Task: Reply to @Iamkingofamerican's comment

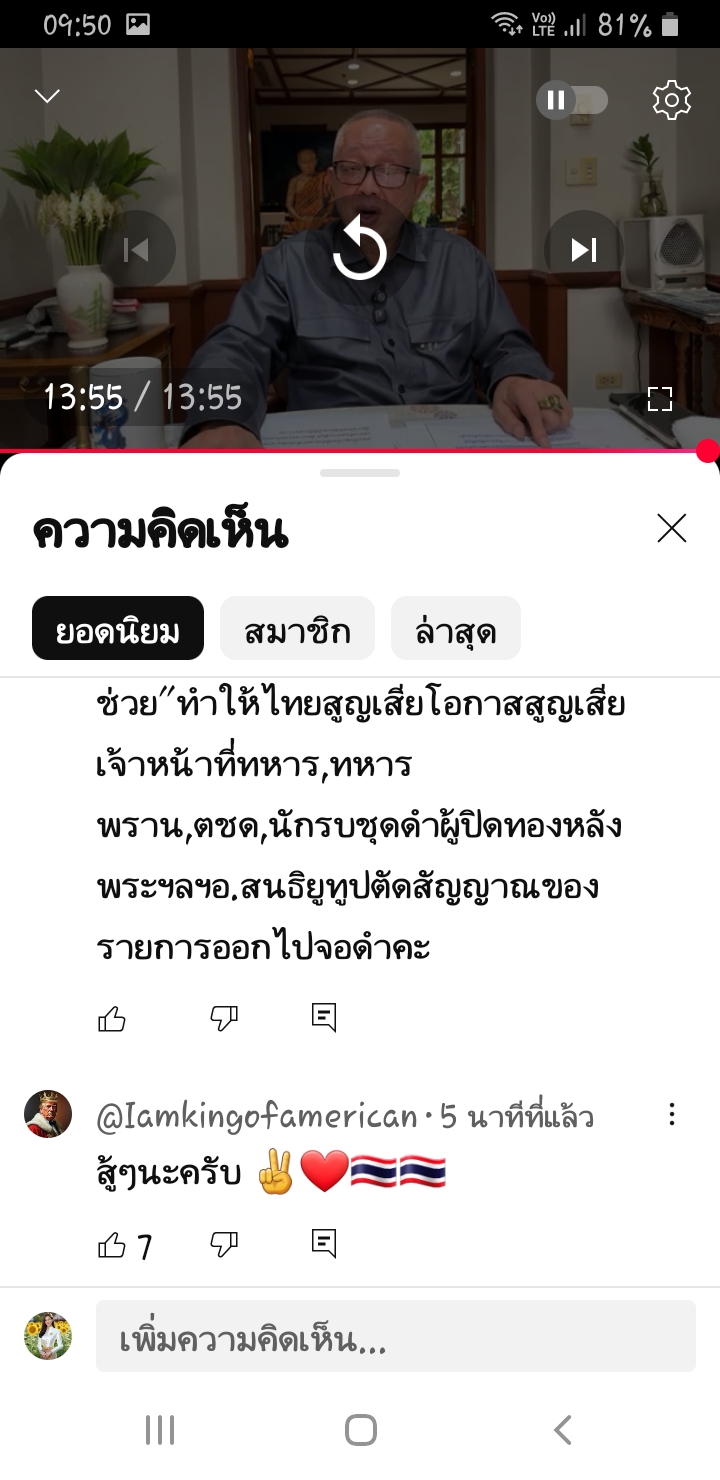Action: pyautogui.click(x=324, y=1244)
